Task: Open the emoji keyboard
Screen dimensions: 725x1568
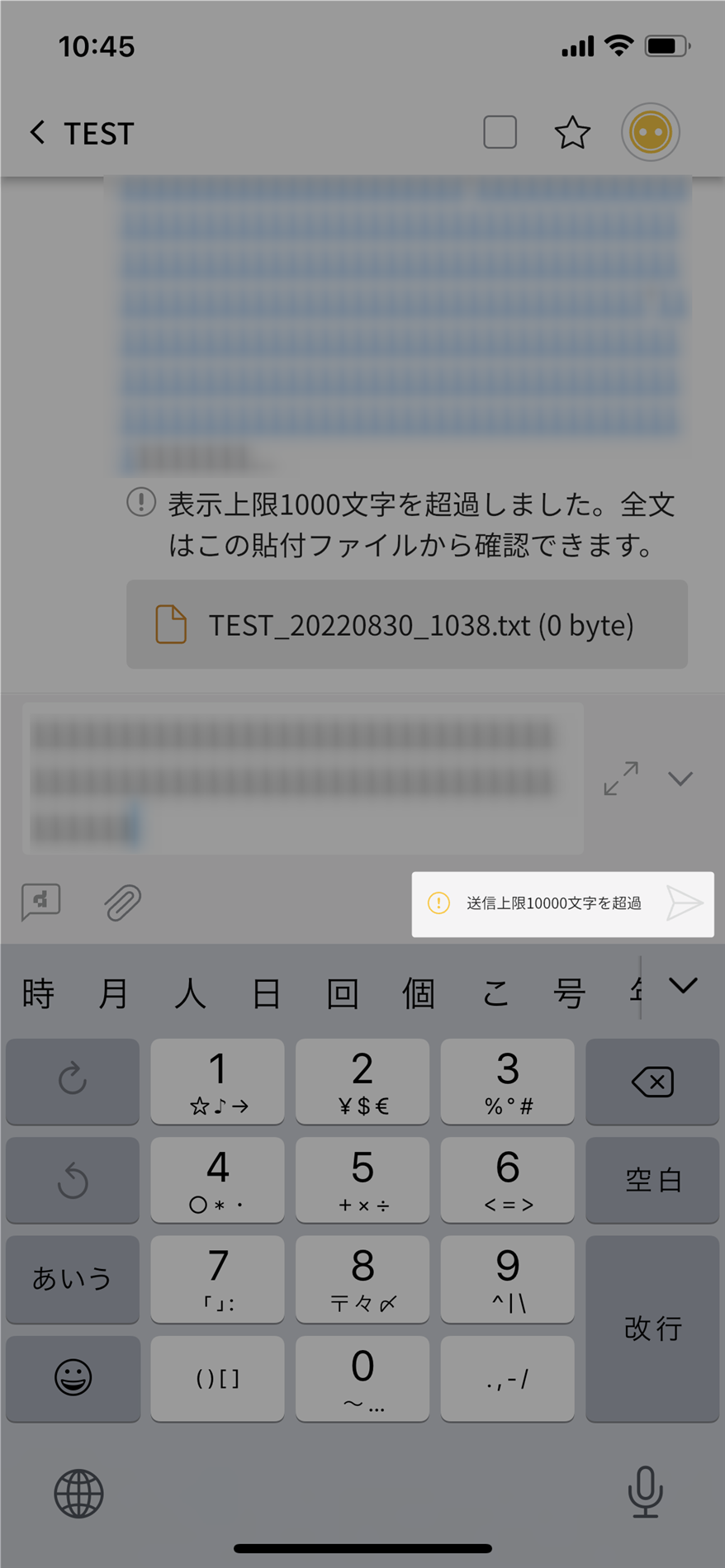Action: click(x=73, y=1378)
